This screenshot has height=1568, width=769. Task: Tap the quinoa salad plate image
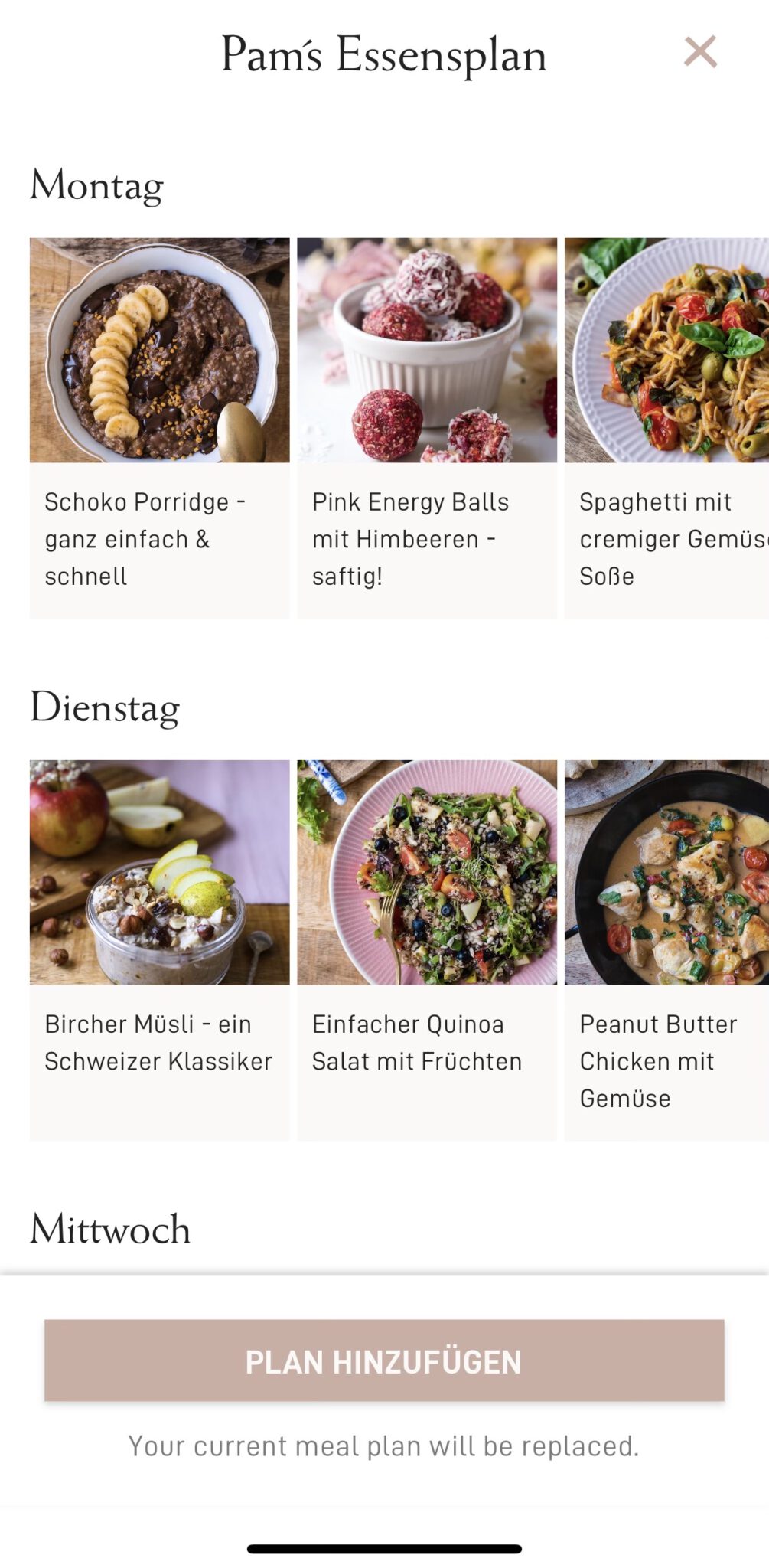coord(427,873)
